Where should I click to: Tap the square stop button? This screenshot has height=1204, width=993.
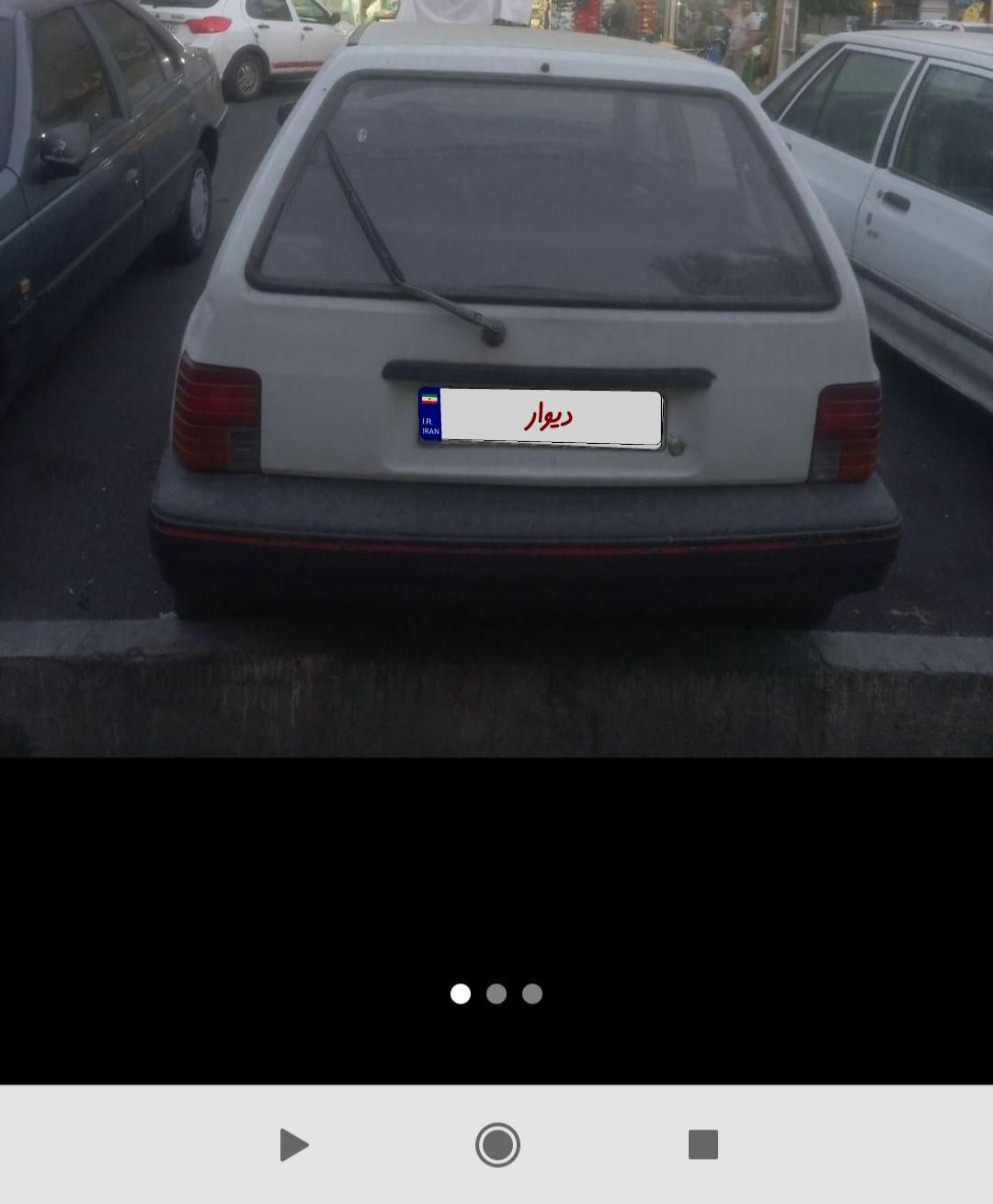coord(703,1145)
